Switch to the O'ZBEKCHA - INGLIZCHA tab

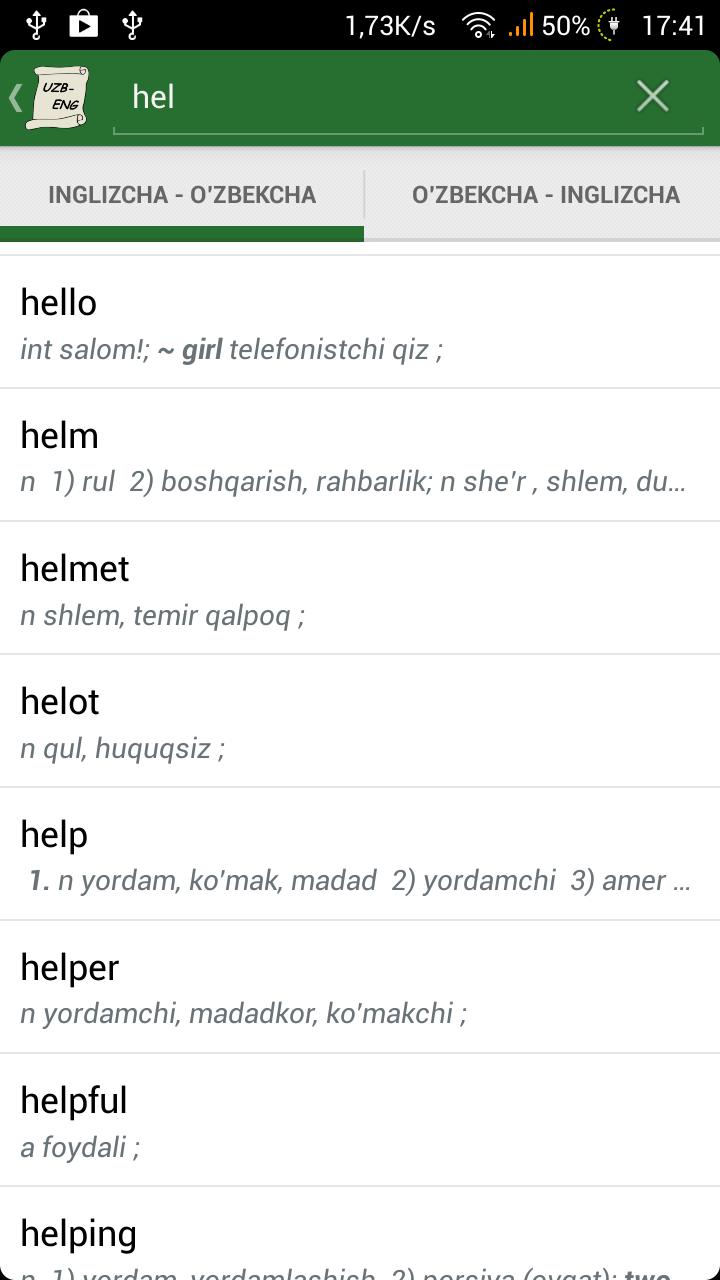click(x=545, y=194)
